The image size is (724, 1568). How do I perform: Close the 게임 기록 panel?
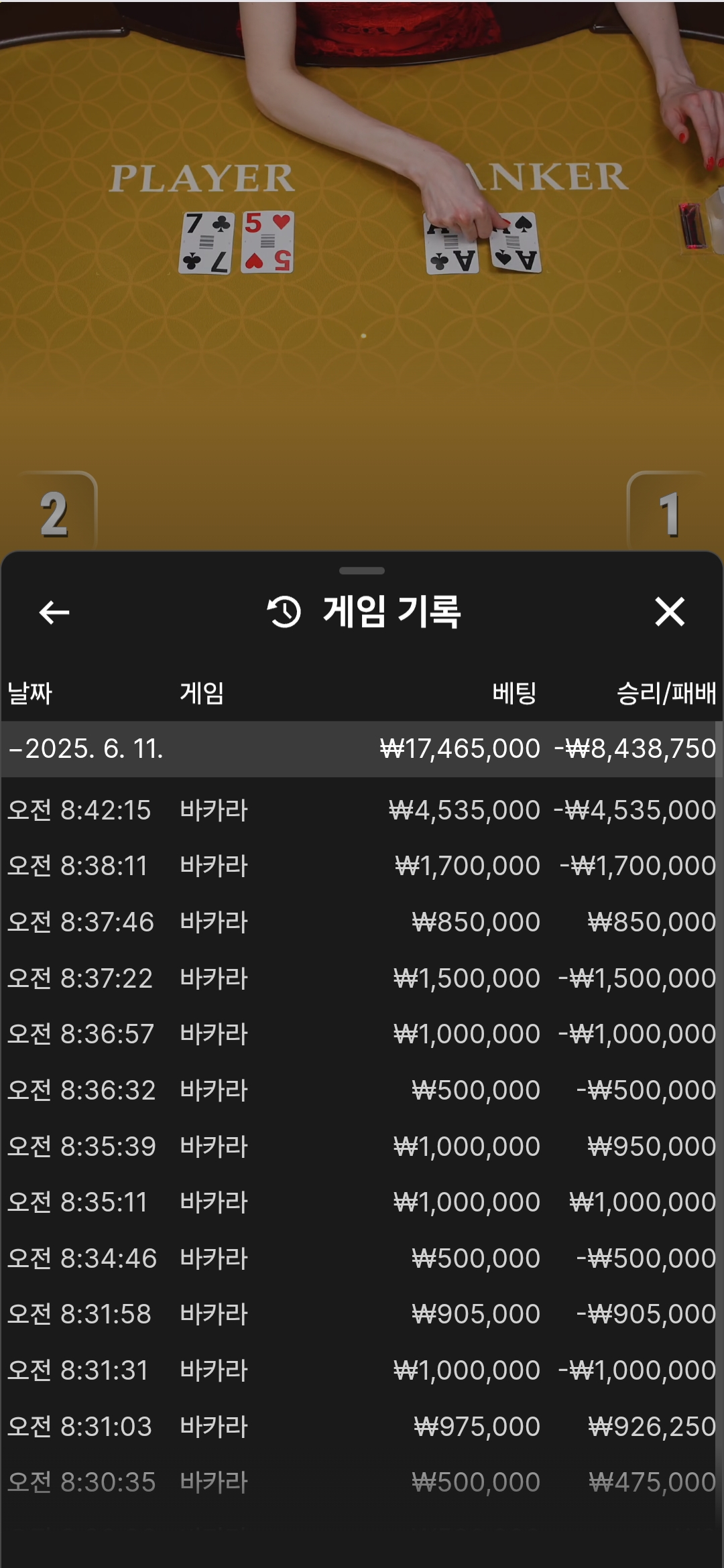point(669,612)
